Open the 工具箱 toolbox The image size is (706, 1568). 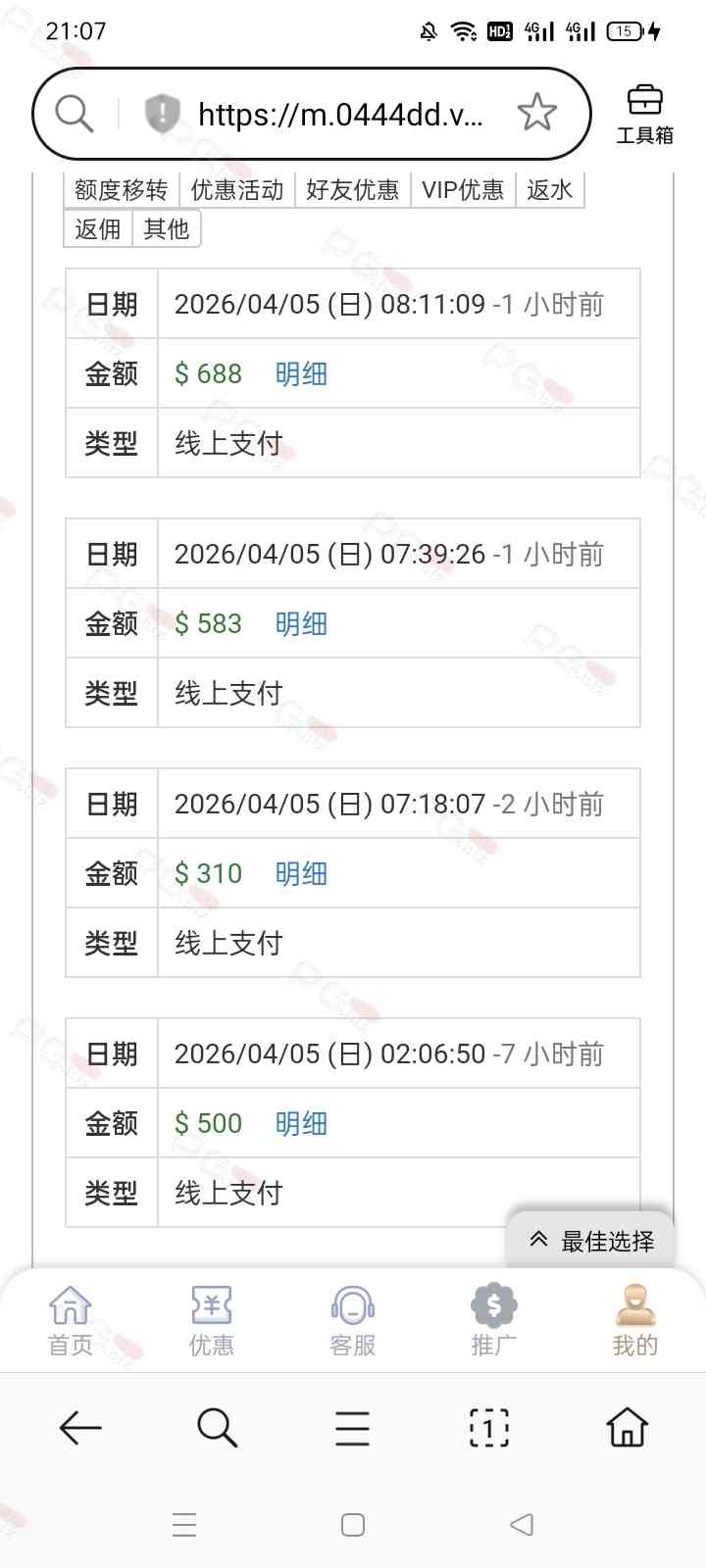[644, 115]
